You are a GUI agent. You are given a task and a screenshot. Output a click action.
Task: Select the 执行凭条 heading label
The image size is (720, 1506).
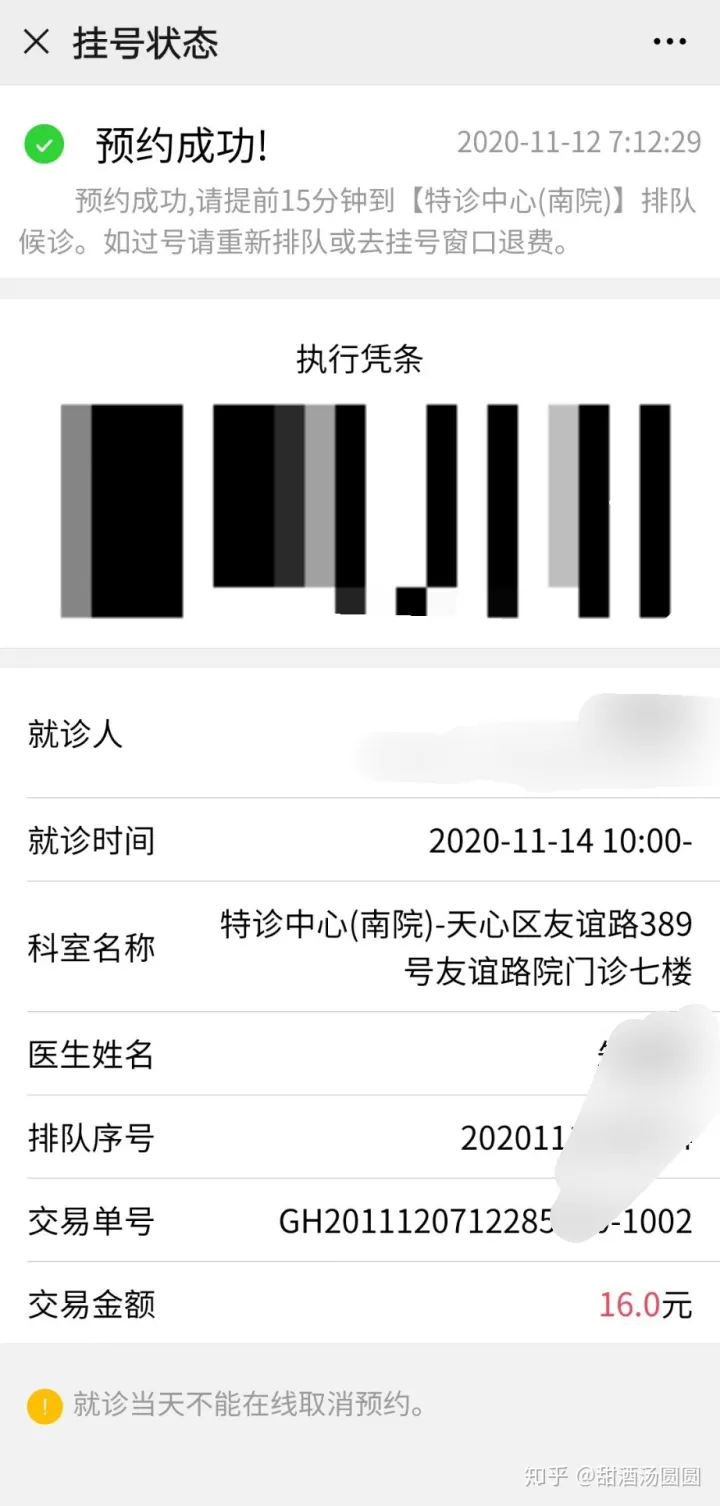click(x=361, y=358)
